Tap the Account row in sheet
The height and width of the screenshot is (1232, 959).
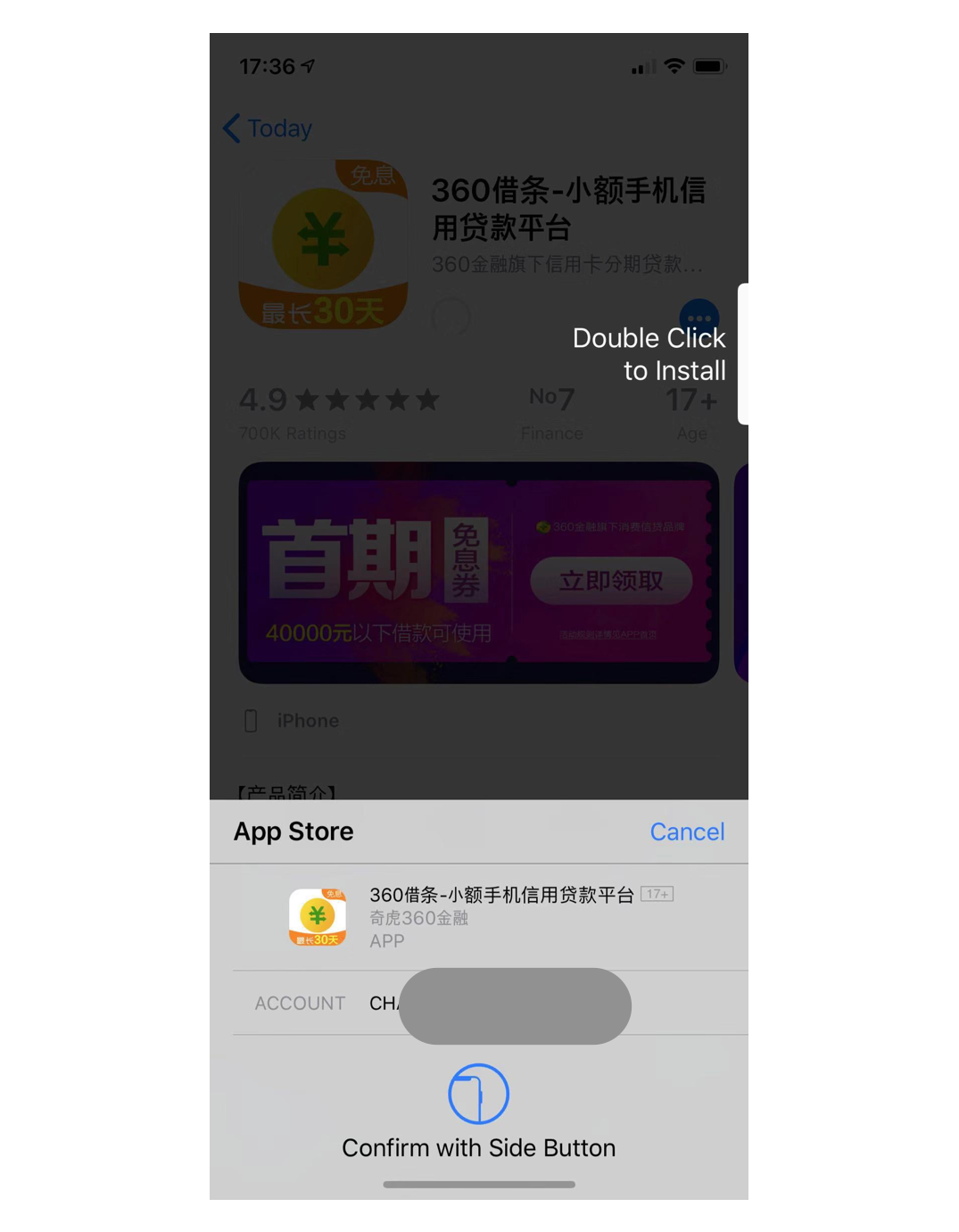coord(479,1004)
